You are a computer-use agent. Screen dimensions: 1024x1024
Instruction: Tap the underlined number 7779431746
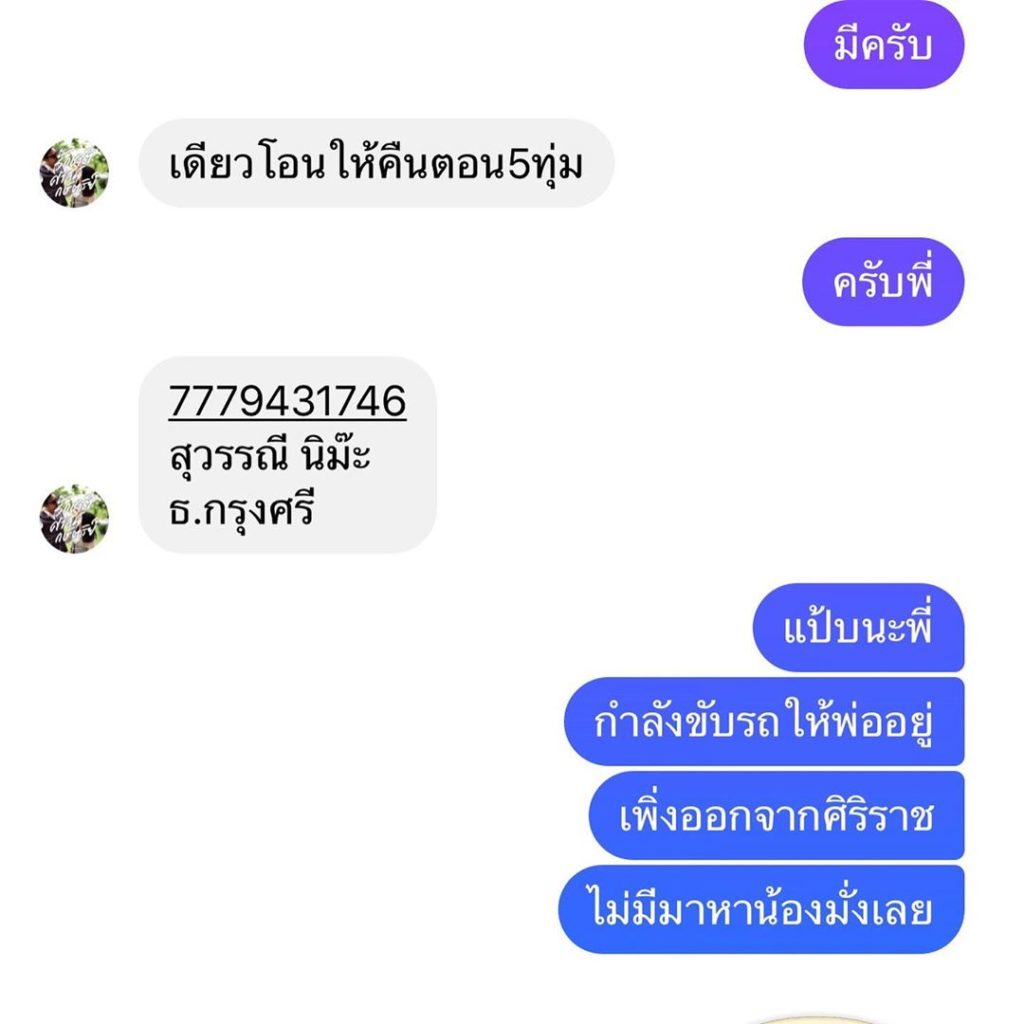point(287,402)
